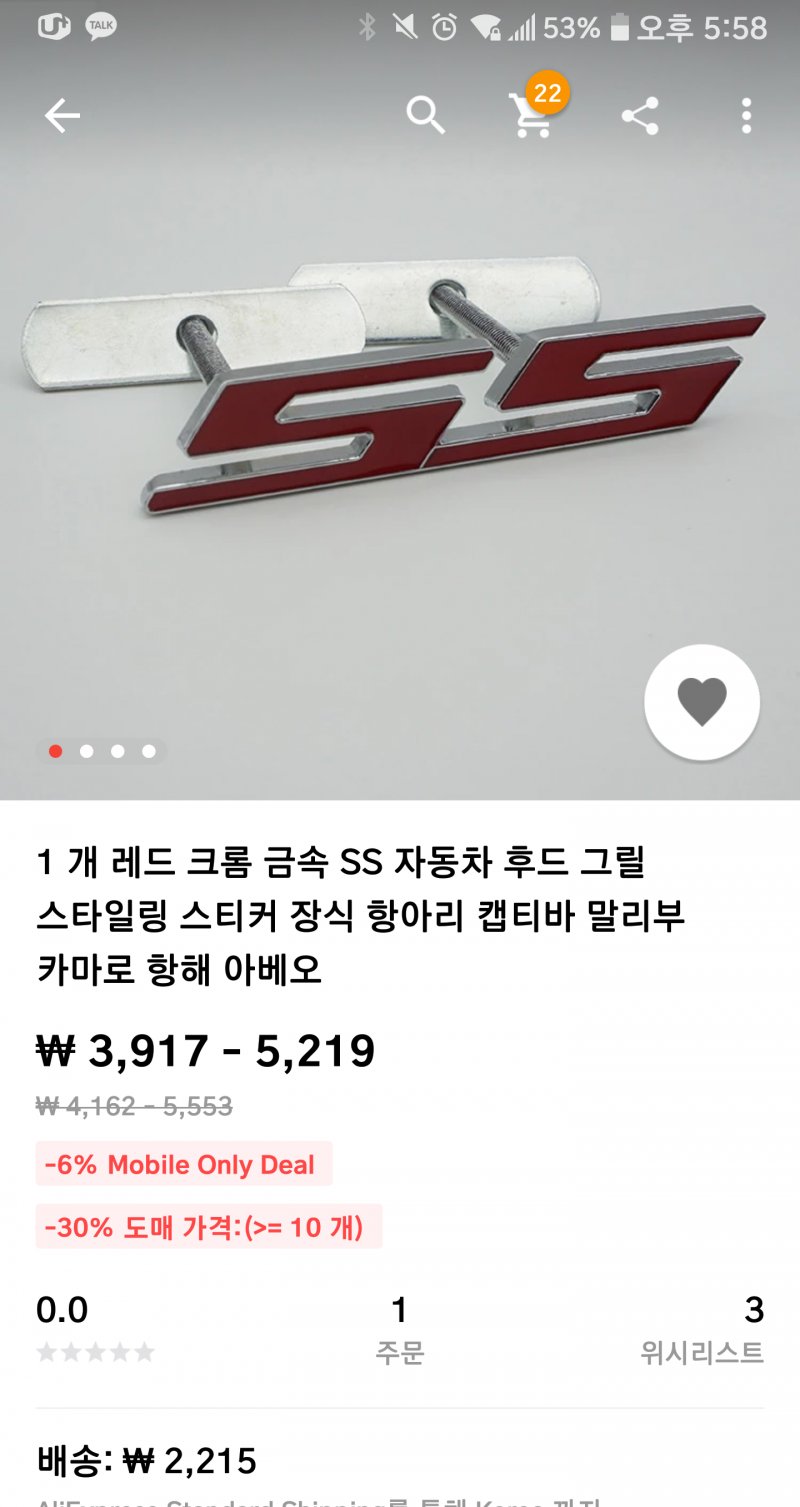
Task: Open the search magnifier icon
Action: tap(426, 116)
